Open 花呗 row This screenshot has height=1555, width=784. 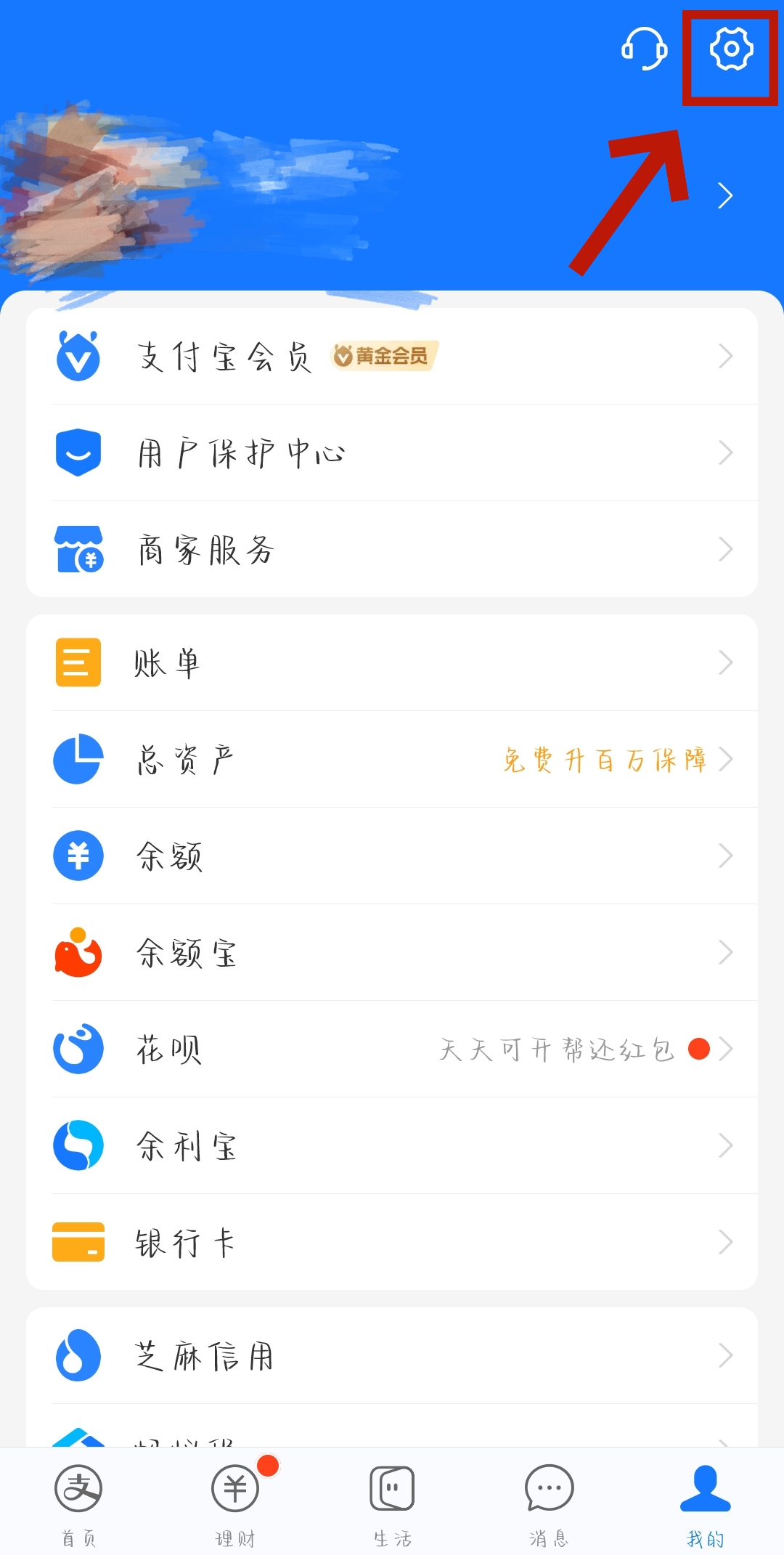pos(392,1049)
